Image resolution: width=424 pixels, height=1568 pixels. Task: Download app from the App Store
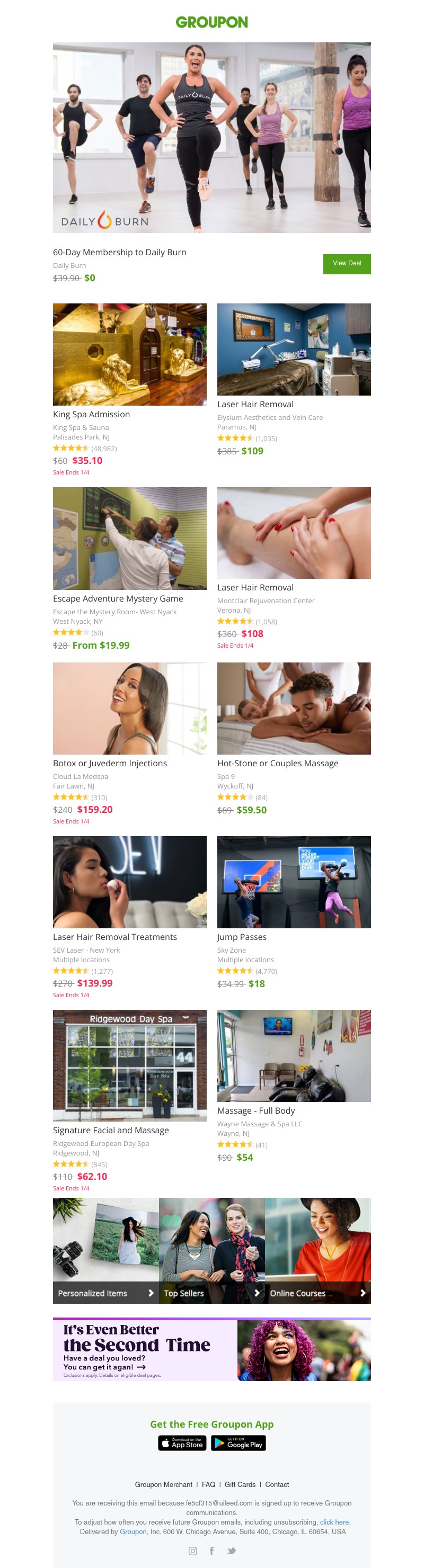pyautogui.click(x=182, y=1443)
